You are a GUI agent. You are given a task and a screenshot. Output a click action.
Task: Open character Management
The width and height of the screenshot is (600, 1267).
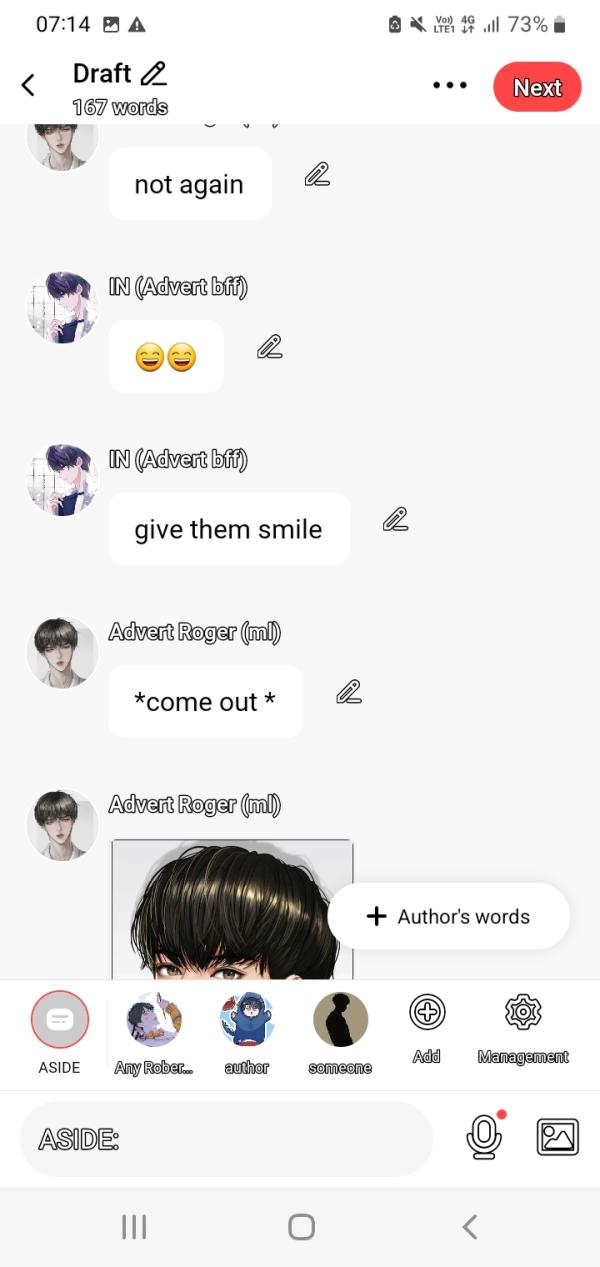[x=522, y=1013]
